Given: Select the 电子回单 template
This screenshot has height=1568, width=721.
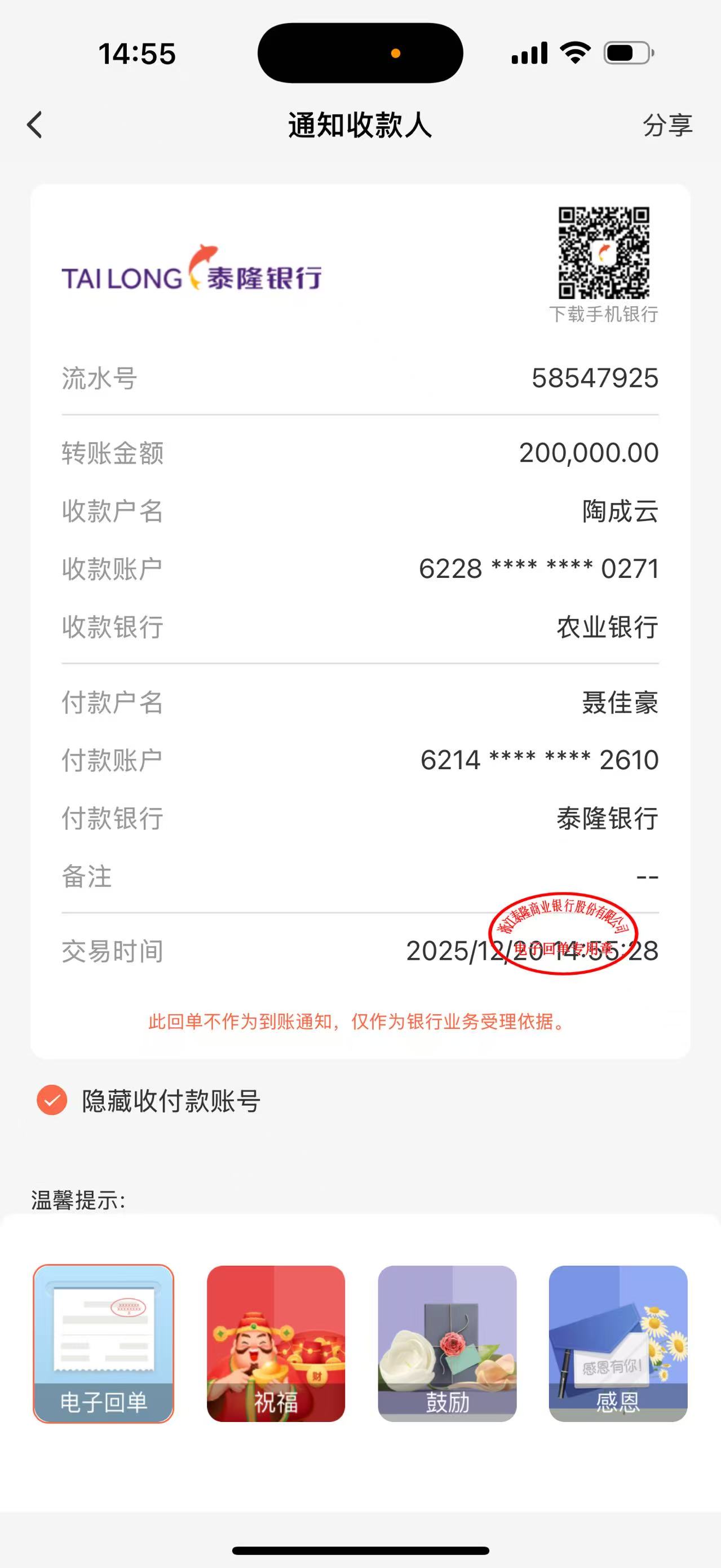Looking at the screenshot, I should click(103, 1344).
